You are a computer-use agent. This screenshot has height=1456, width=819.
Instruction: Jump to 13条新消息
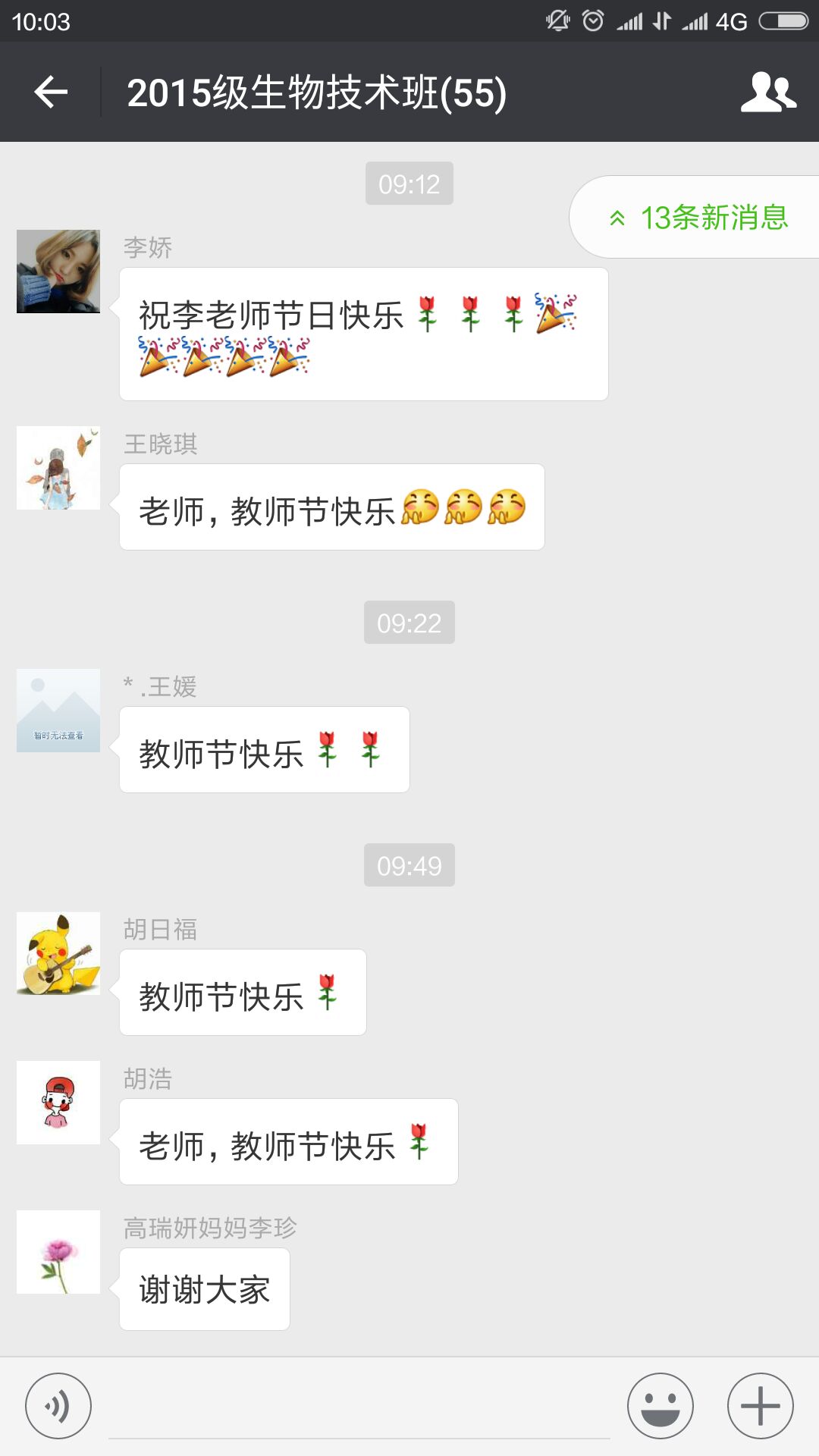coord(698,218)
